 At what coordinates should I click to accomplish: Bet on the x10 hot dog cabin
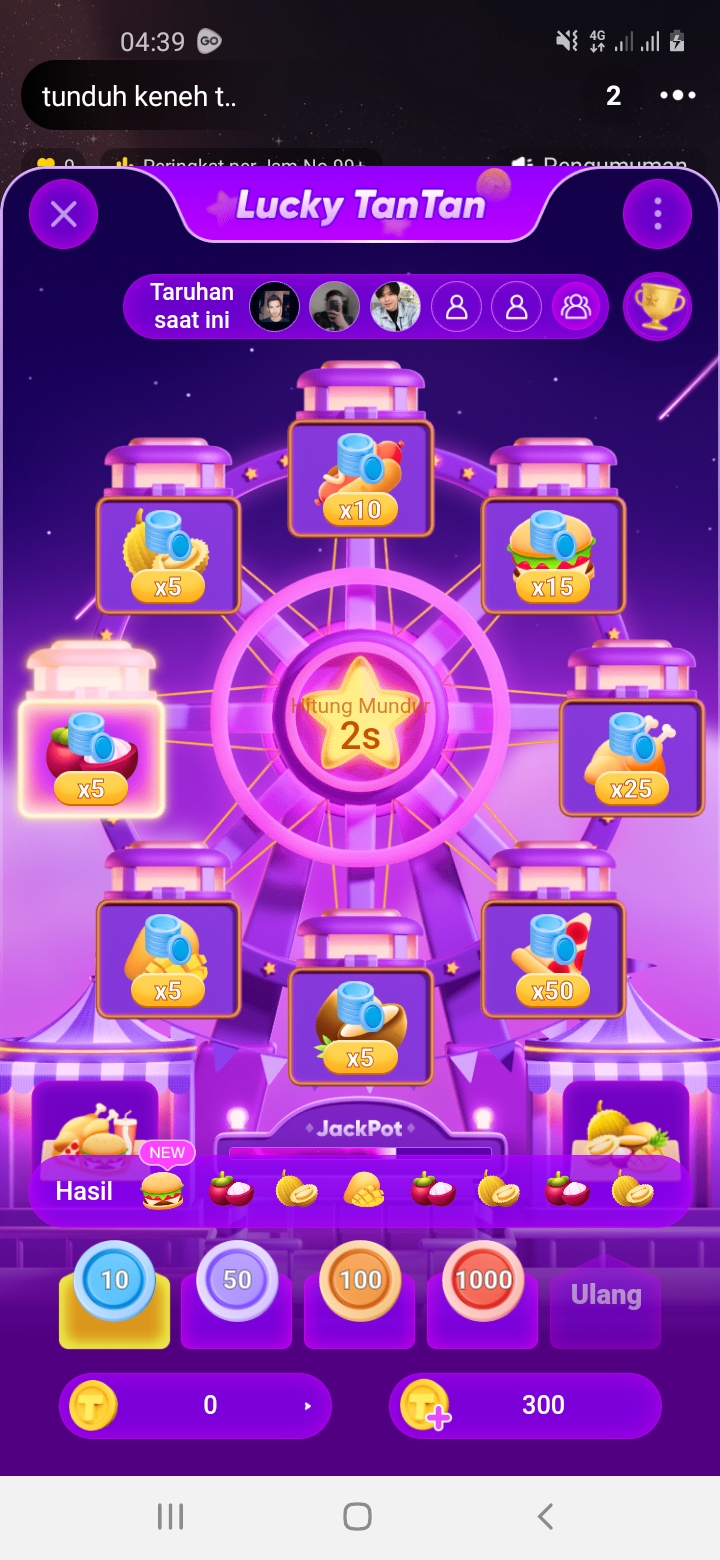click(x=360, y=478)
